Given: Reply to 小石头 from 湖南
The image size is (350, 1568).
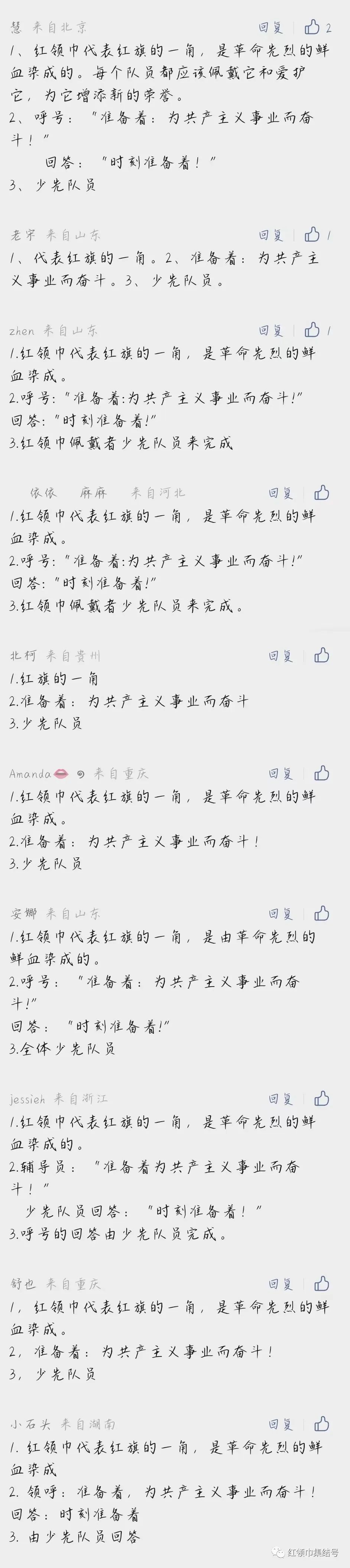Looking at the screenshot, I should pyautogui.click(x=281, y=1424).
